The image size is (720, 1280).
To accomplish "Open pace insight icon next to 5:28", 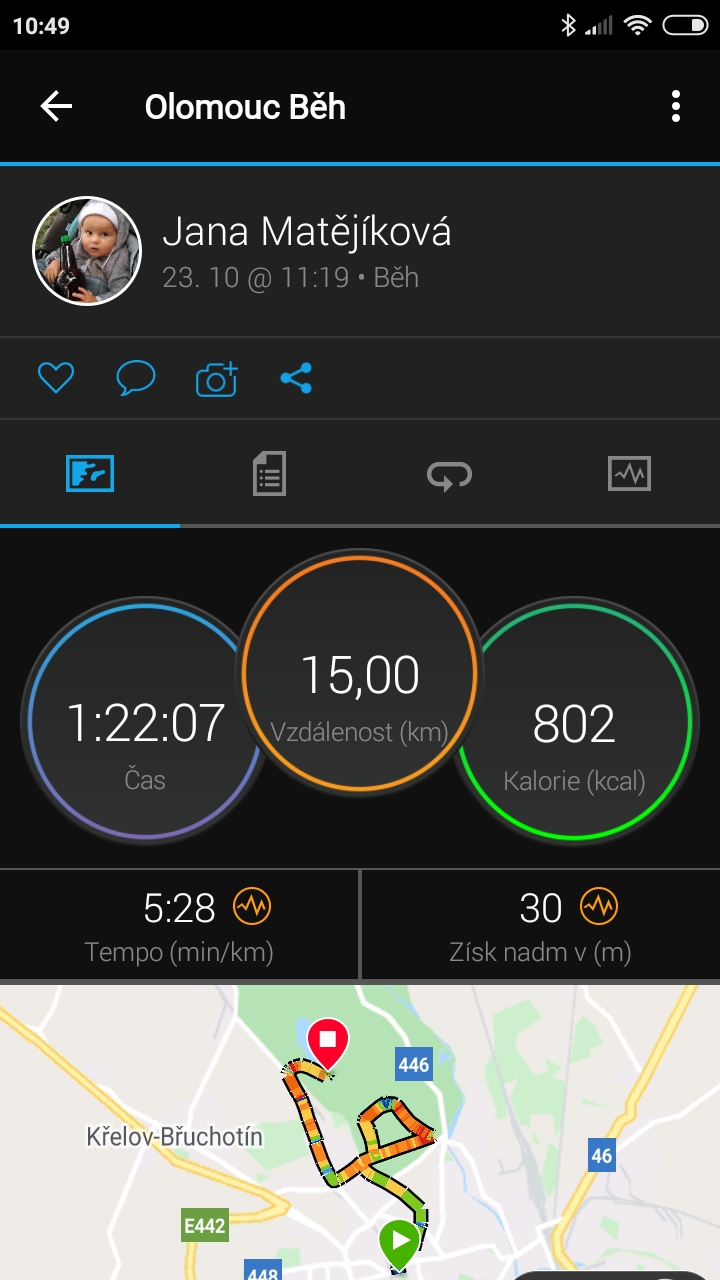I will tap(252, 907).
